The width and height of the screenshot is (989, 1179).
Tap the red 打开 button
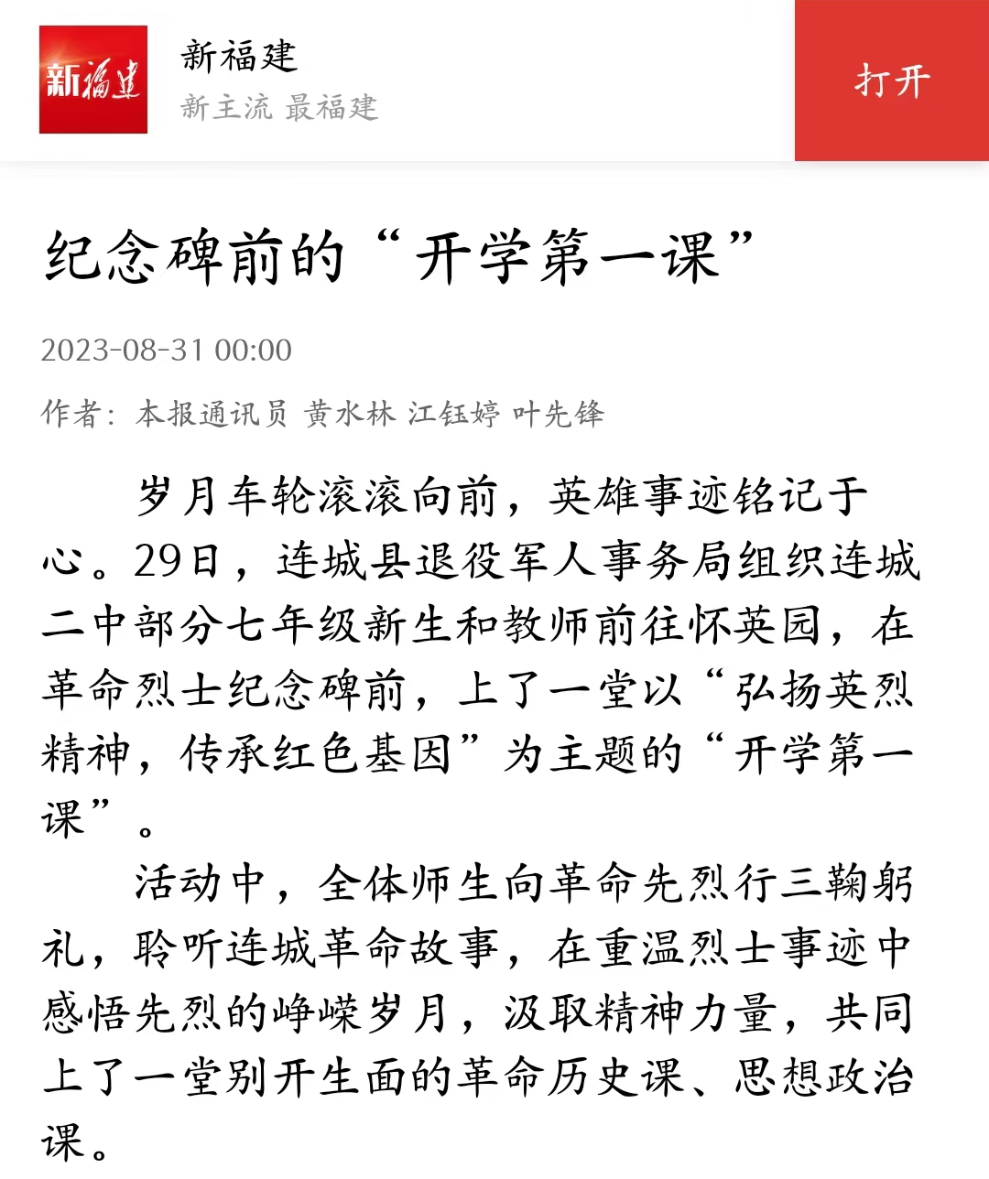click(891, 80)
